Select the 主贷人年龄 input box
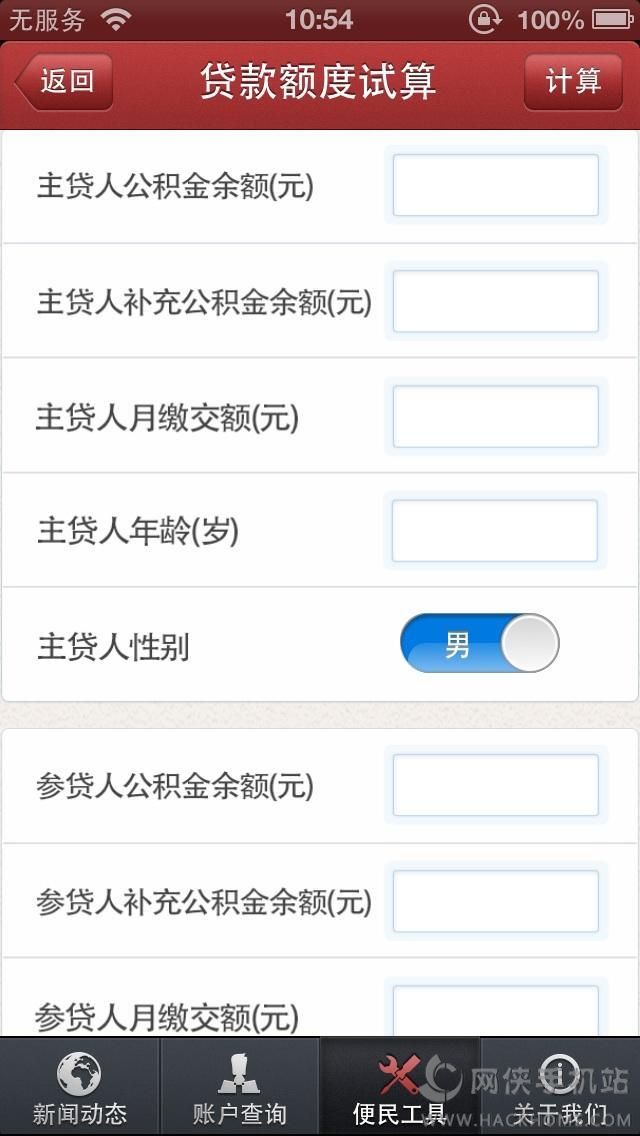The height and width of the screenshot is (1136, 640). tap(495, 531)
